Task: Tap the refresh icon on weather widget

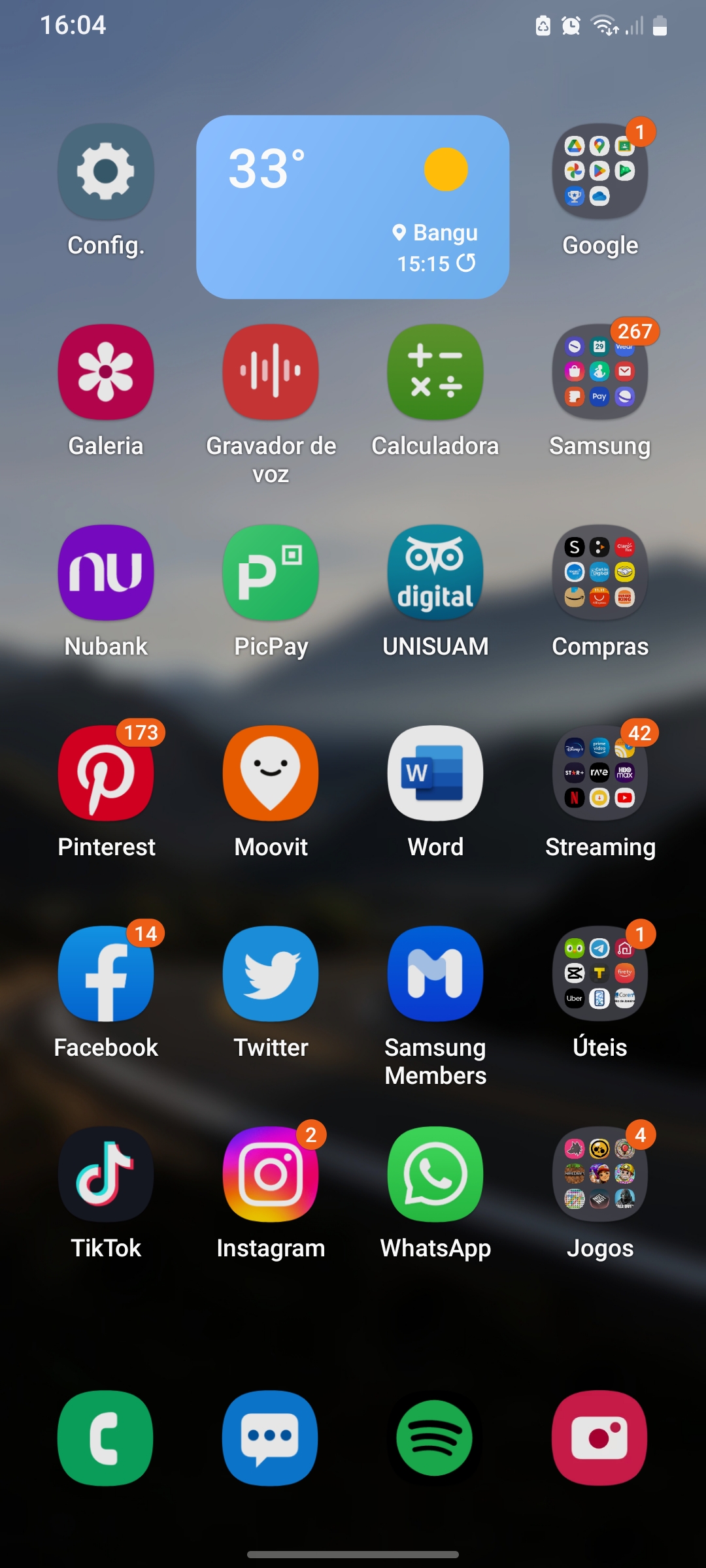Action: [x=467, y=265]
